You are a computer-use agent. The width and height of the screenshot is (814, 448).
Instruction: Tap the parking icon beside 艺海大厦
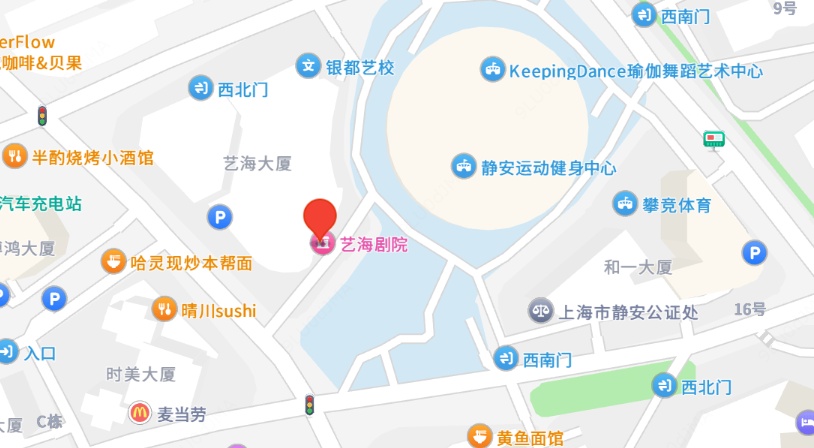pyautogui.click(x=218, y=216)
